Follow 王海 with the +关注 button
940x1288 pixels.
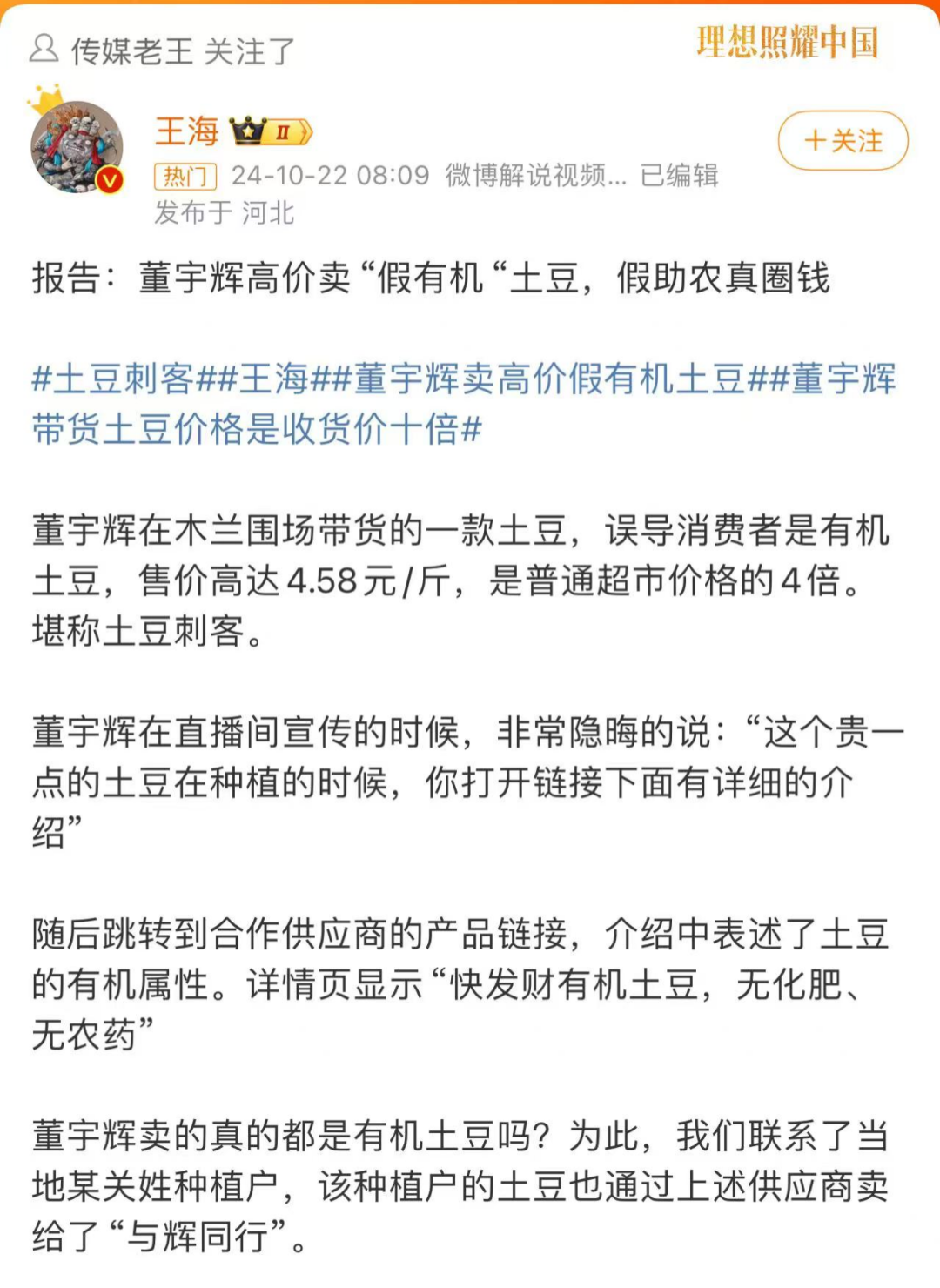(x=843, y=141)
